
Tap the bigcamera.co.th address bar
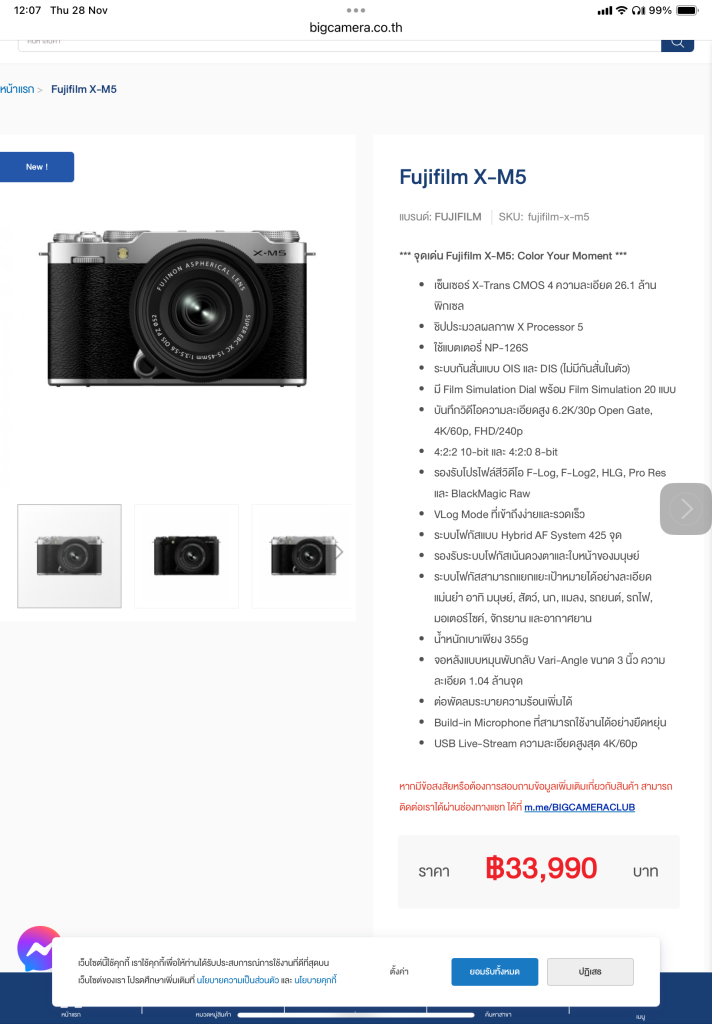pos(356,27)
